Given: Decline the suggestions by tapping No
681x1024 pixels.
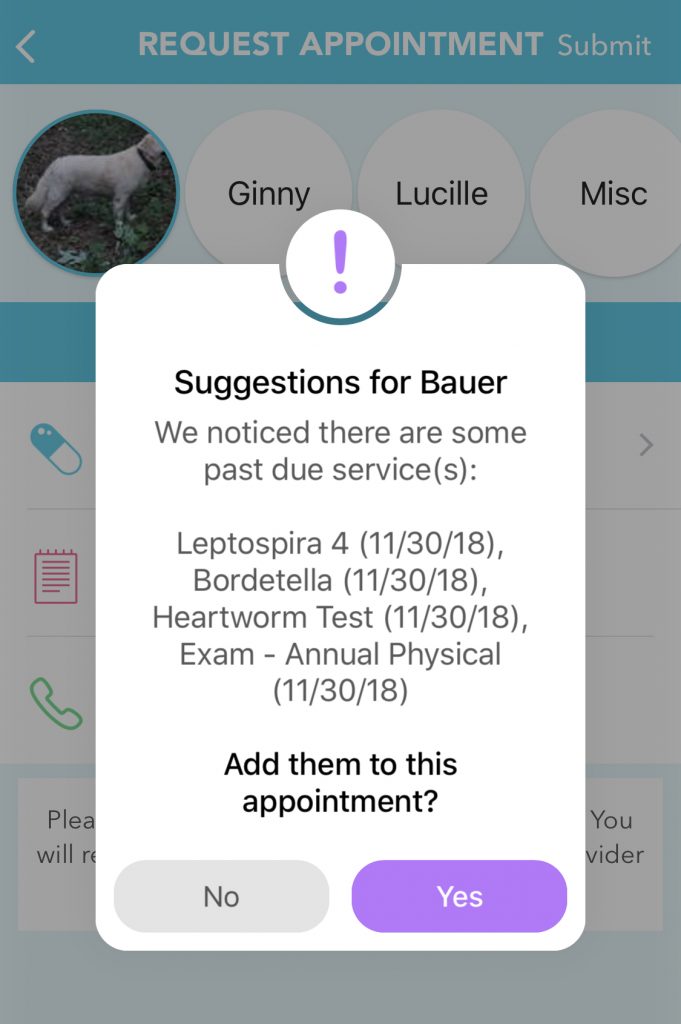Looking at the screenshot, I should tap(221, 896).
